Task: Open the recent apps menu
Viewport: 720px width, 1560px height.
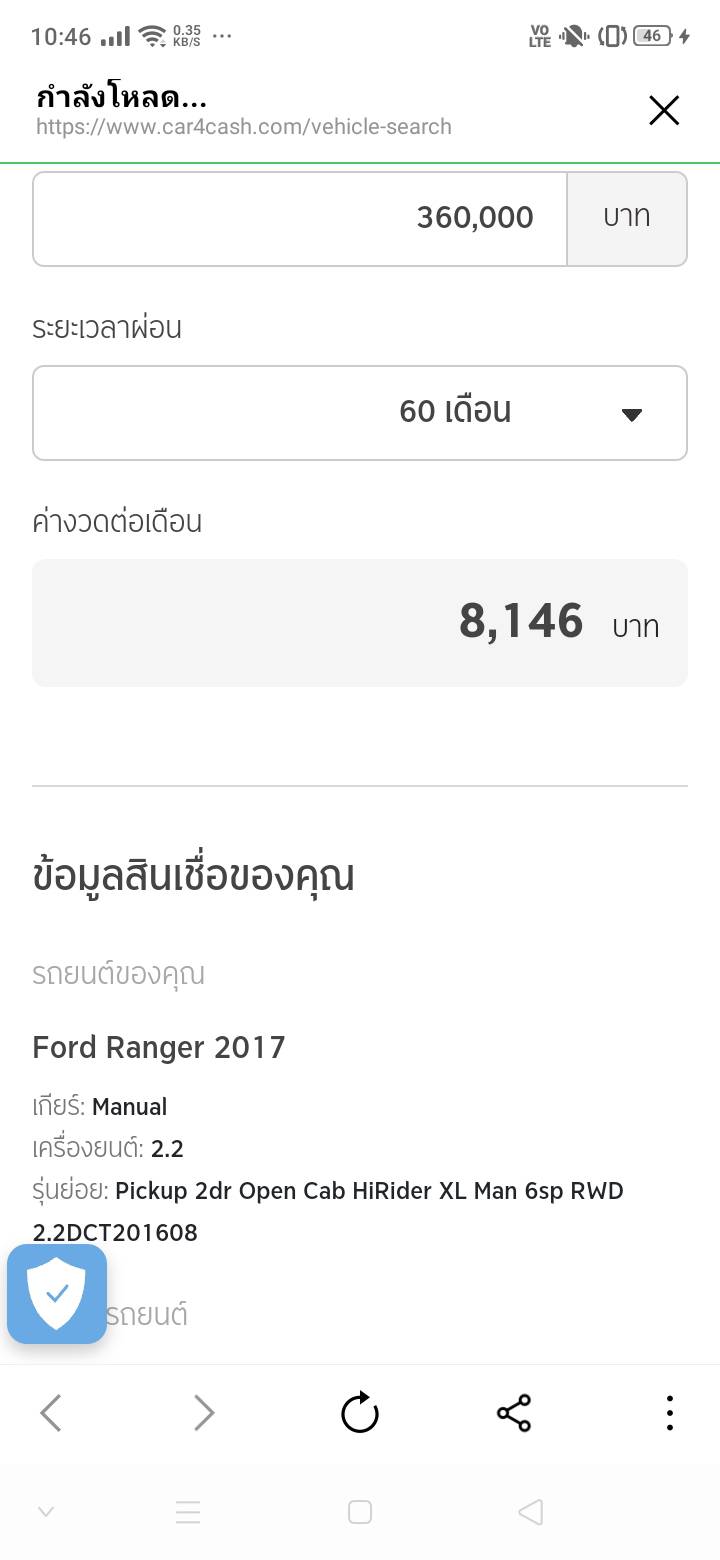Action: [x=188, y=1512]
